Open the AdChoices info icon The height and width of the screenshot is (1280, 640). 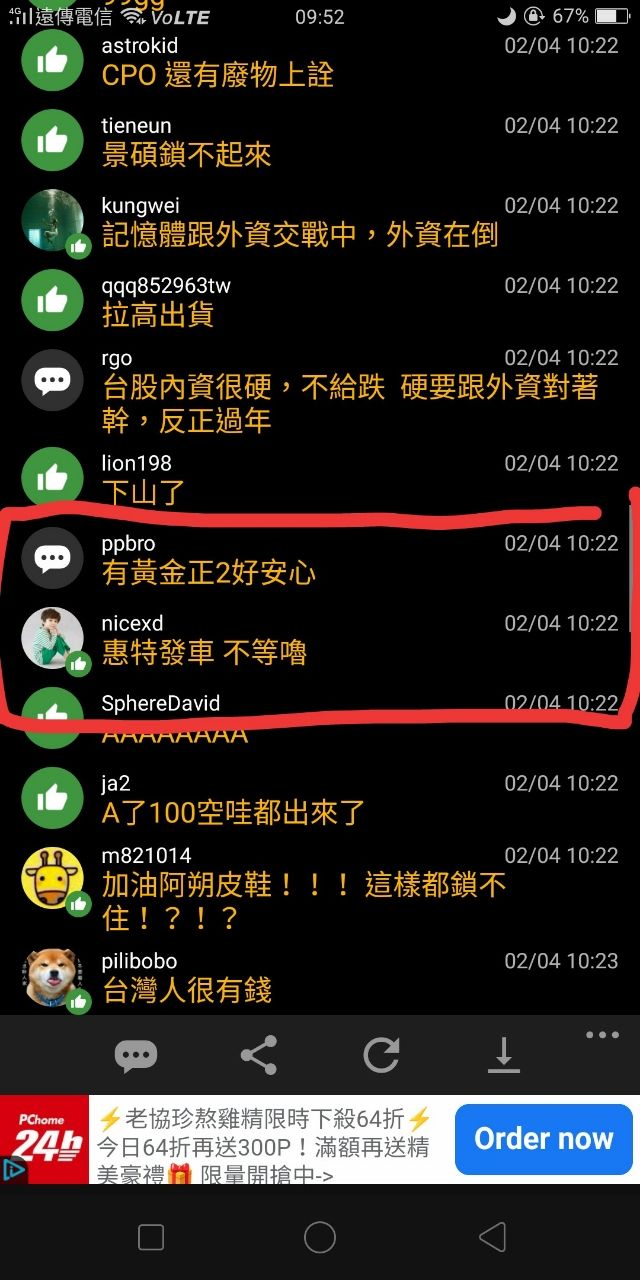[x=12, y=1170]
